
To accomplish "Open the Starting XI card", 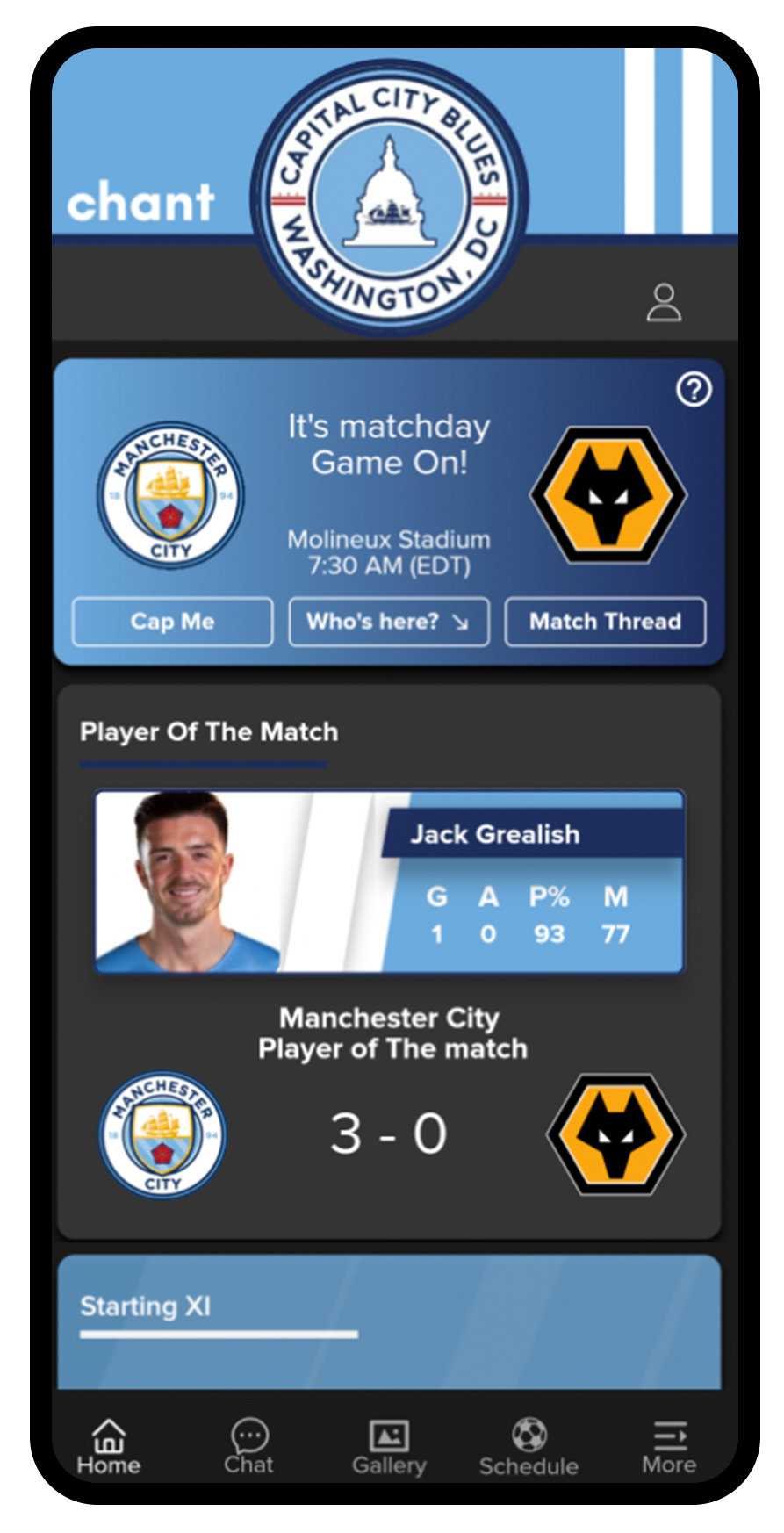I will 389,1321.
